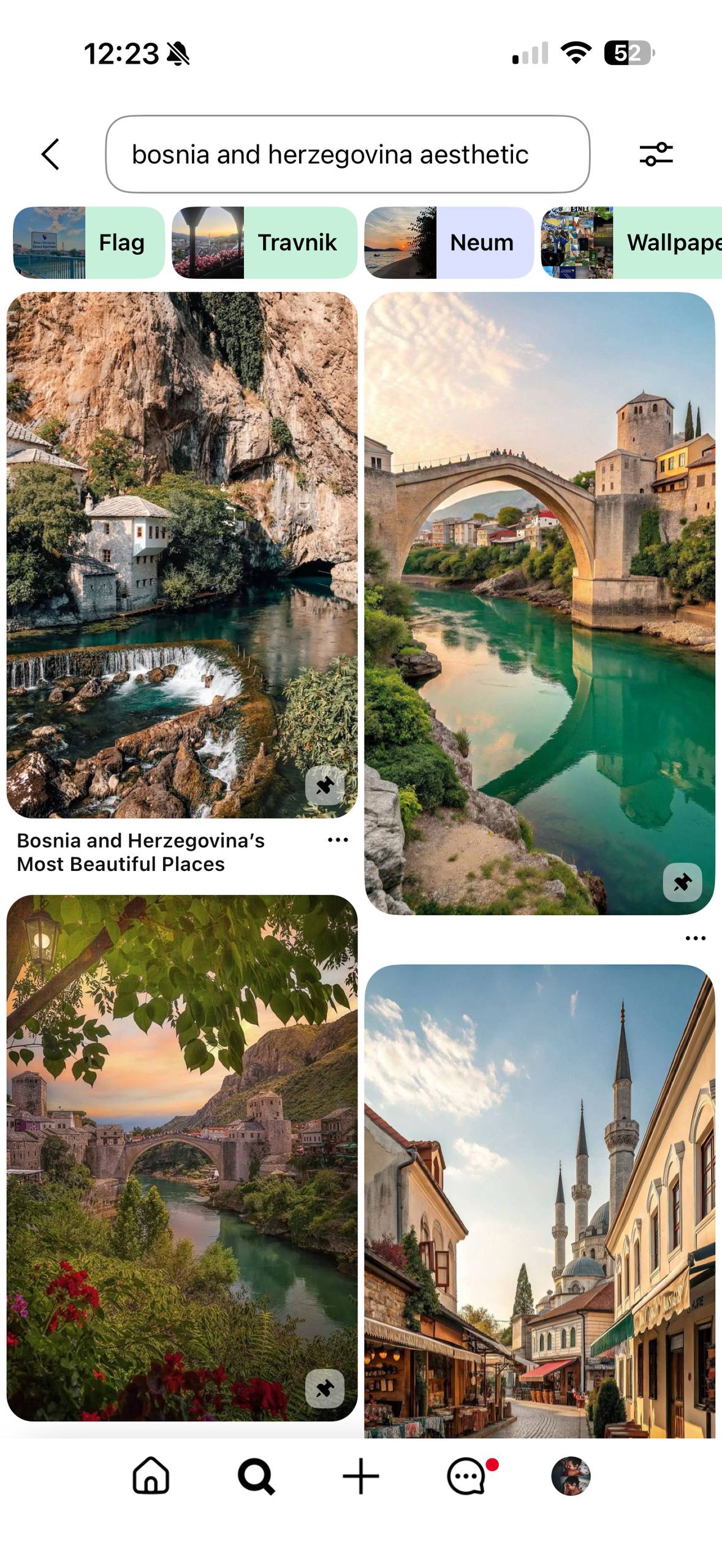The height and width of the screenshot is (1568, 722).
Task: Open the profile tab avatar
Action: (571, 1476)
